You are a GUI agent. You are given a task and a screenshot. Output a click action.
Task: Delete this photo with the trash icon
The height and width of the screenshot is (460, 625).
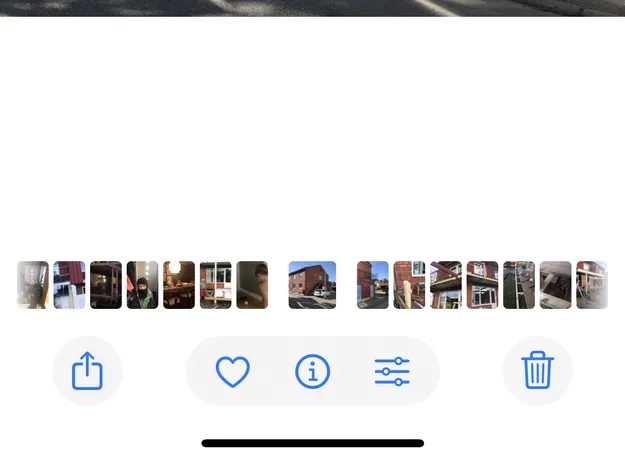tap(537, 371)
